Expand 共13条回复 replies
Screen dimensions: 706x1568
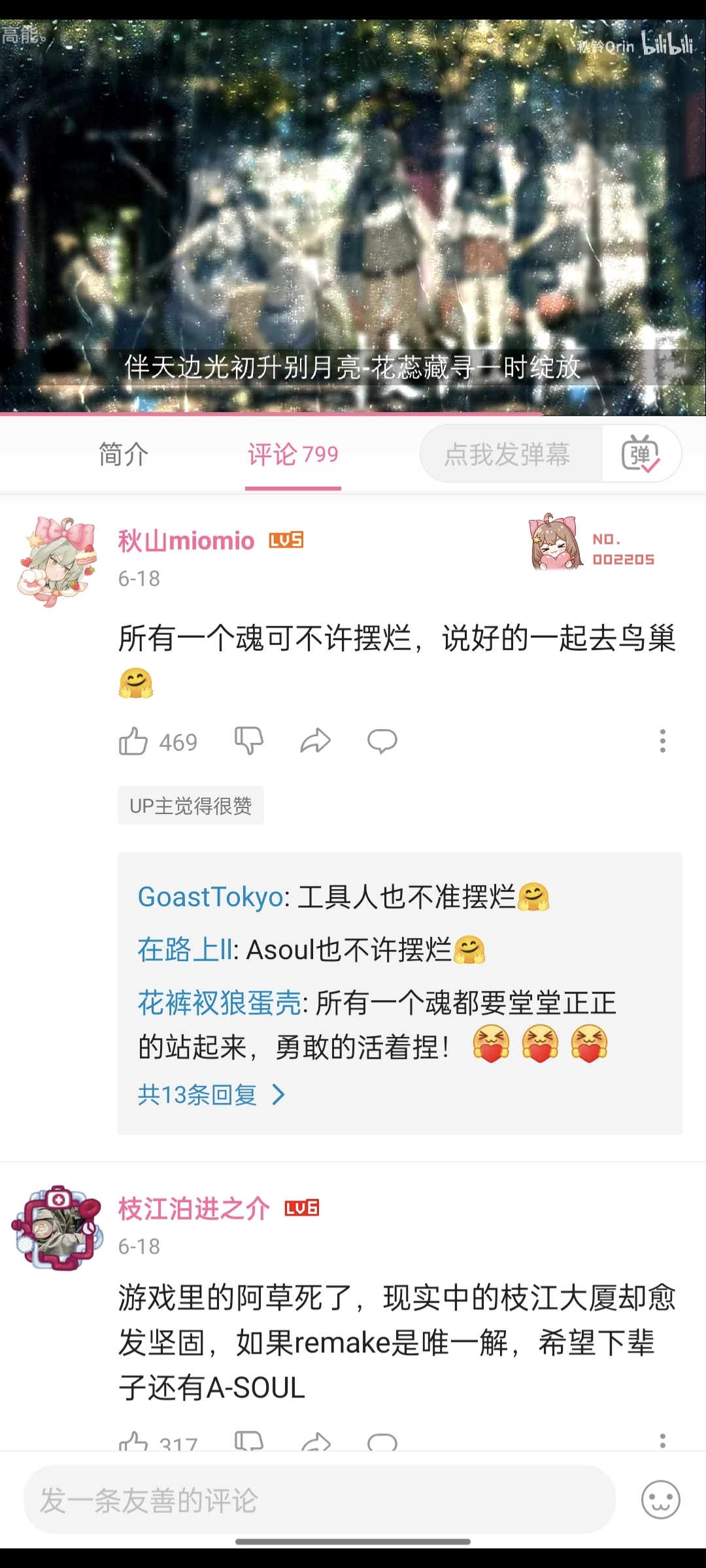(x=210, y=1094)
